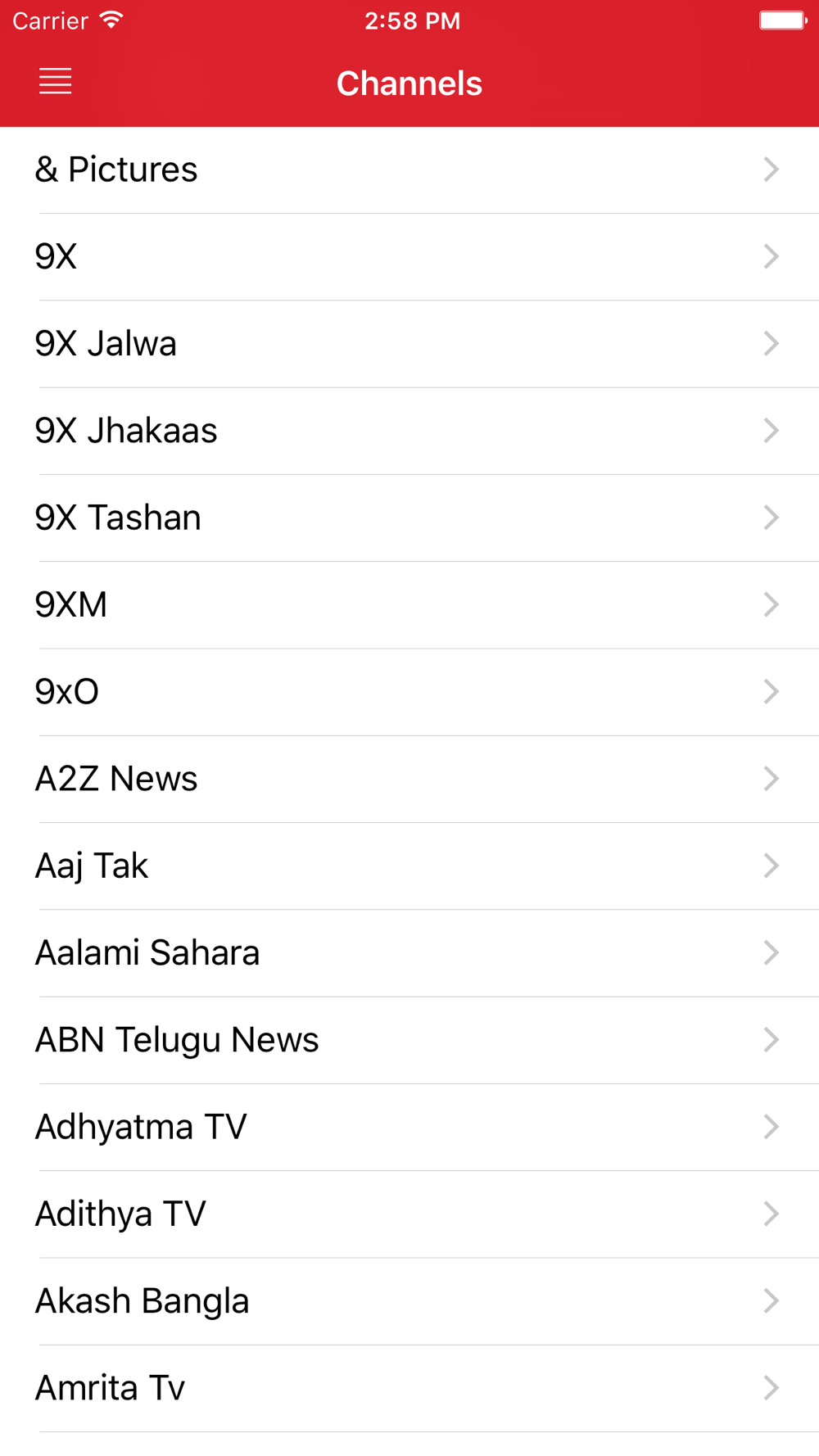Image resolution: width=819 pixels, height=1456 pixels.
Task: Tap the 9X Jhakaas channel
Action: point(409,431)
